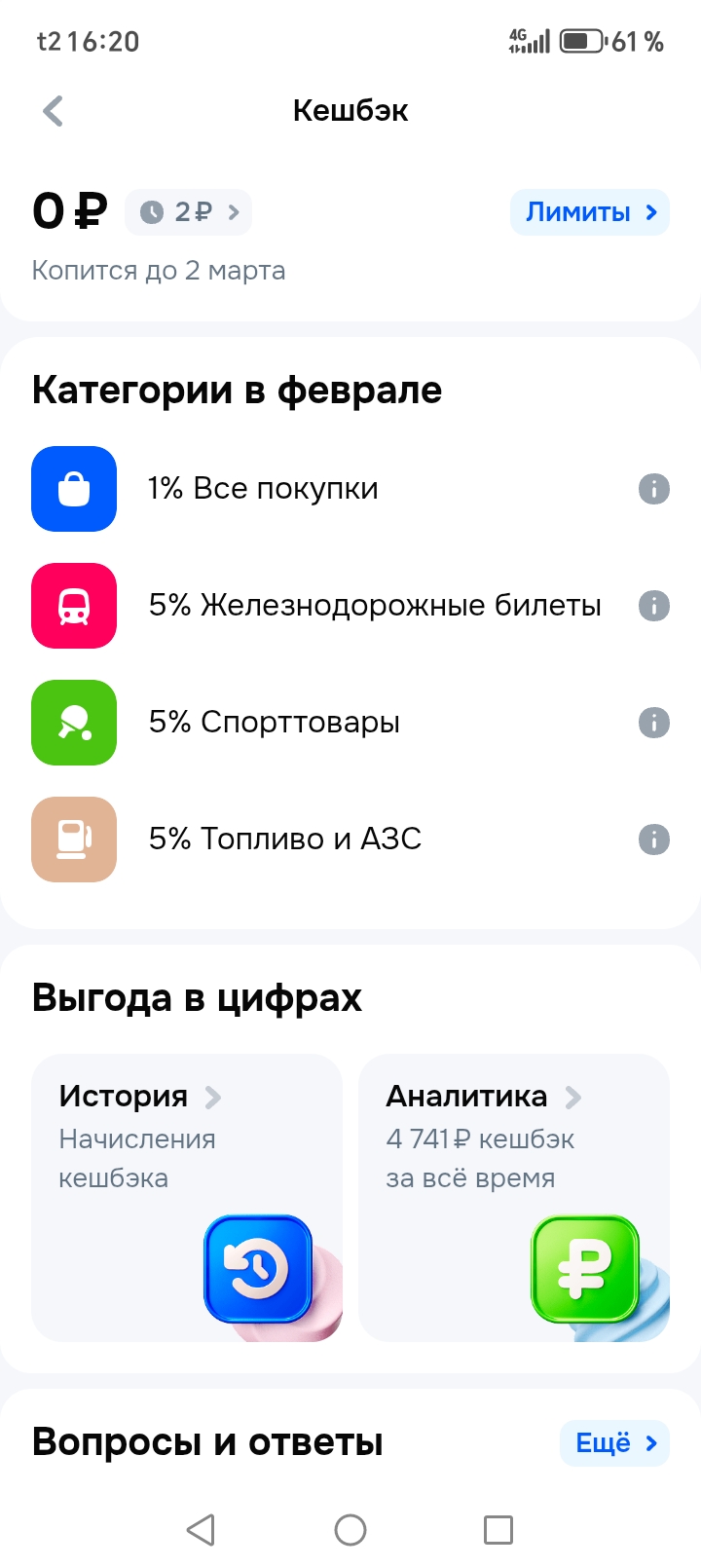Open the pending 2 ₽ cashback chip

(189, 212)
